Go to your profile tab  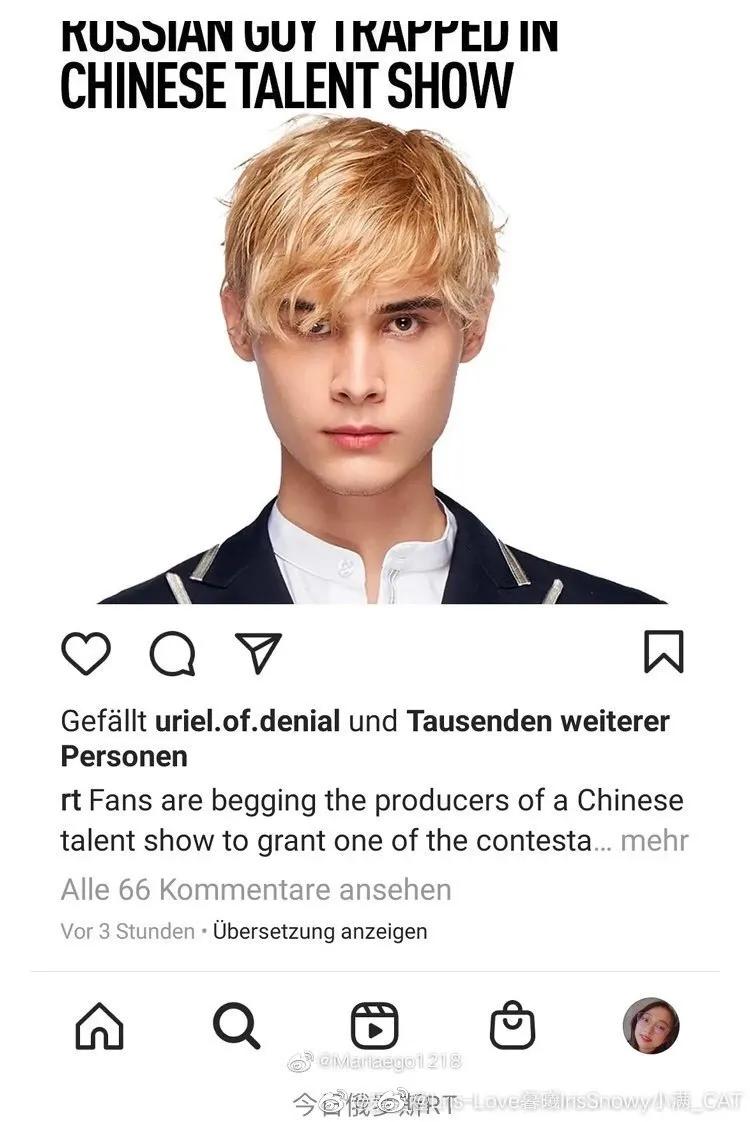650,1026
